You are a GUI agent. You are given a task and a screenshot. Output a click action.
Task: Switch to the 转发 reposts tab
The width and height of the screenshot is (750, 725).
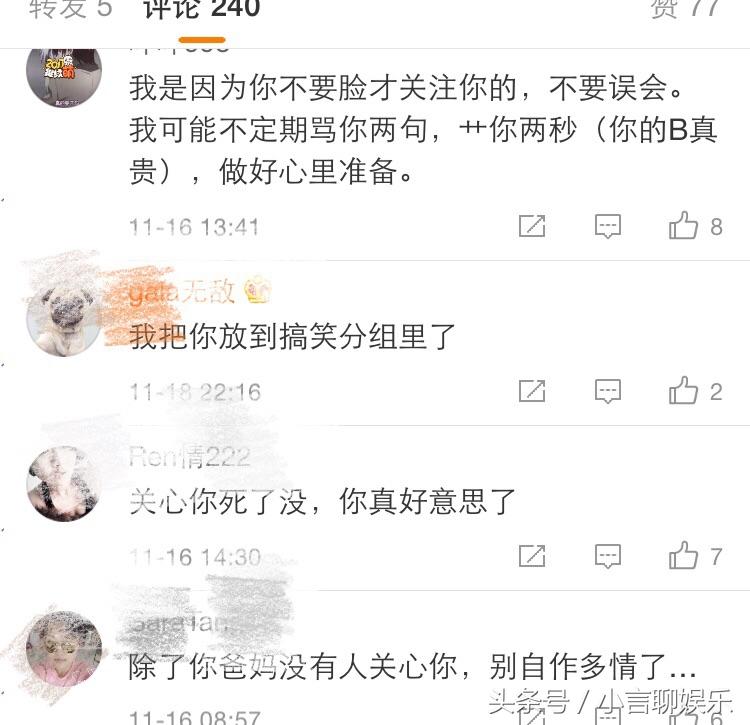pos(70,10)
